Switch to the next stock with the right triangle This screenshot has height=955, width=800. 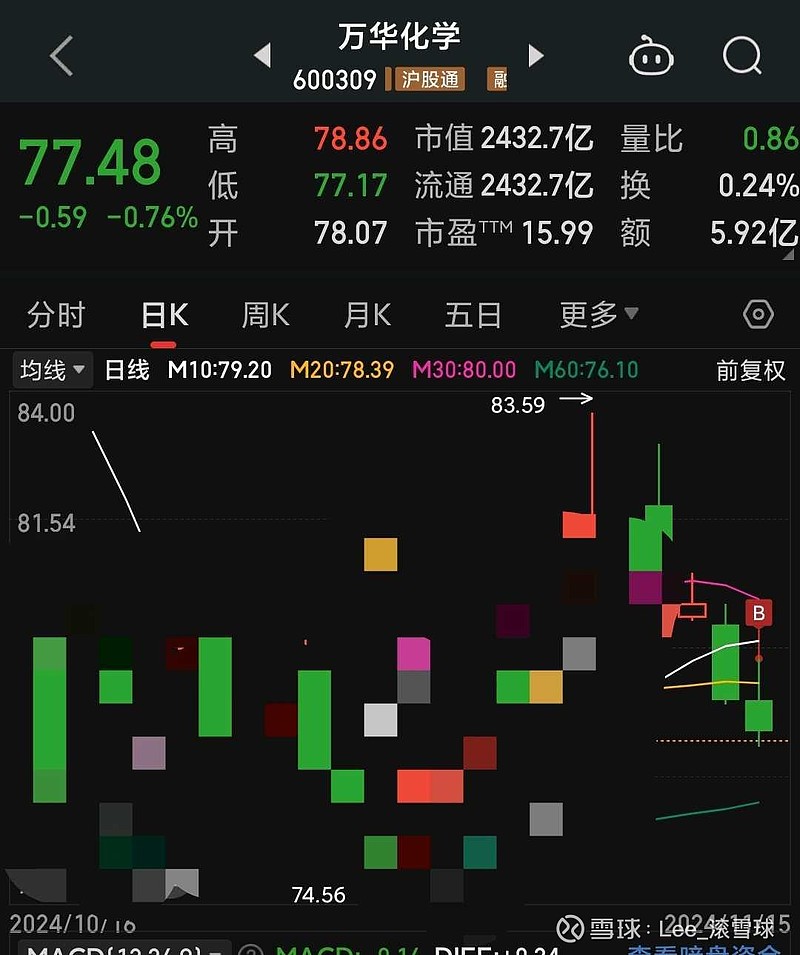pos(536,56)
